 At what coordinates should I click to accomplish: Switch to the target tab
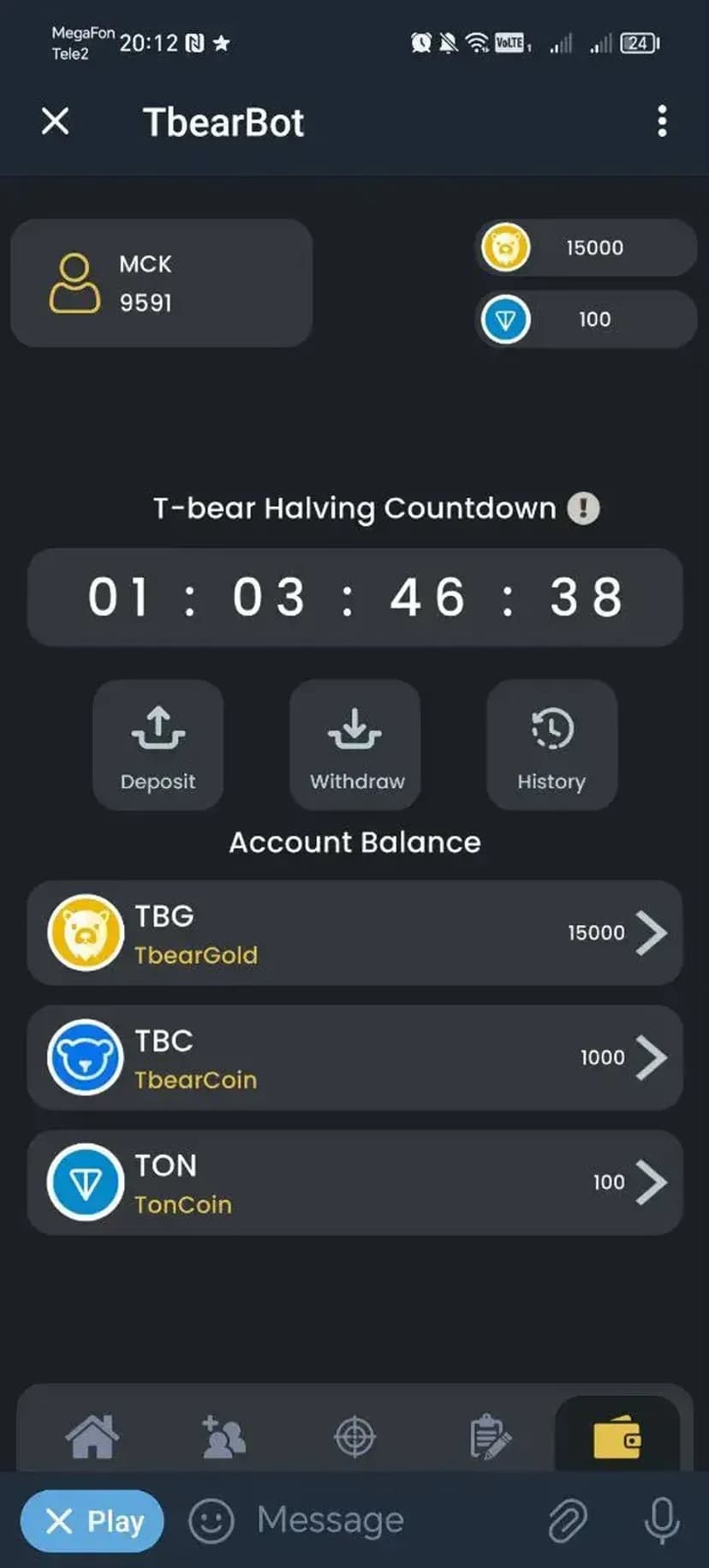pos(354,1436)
